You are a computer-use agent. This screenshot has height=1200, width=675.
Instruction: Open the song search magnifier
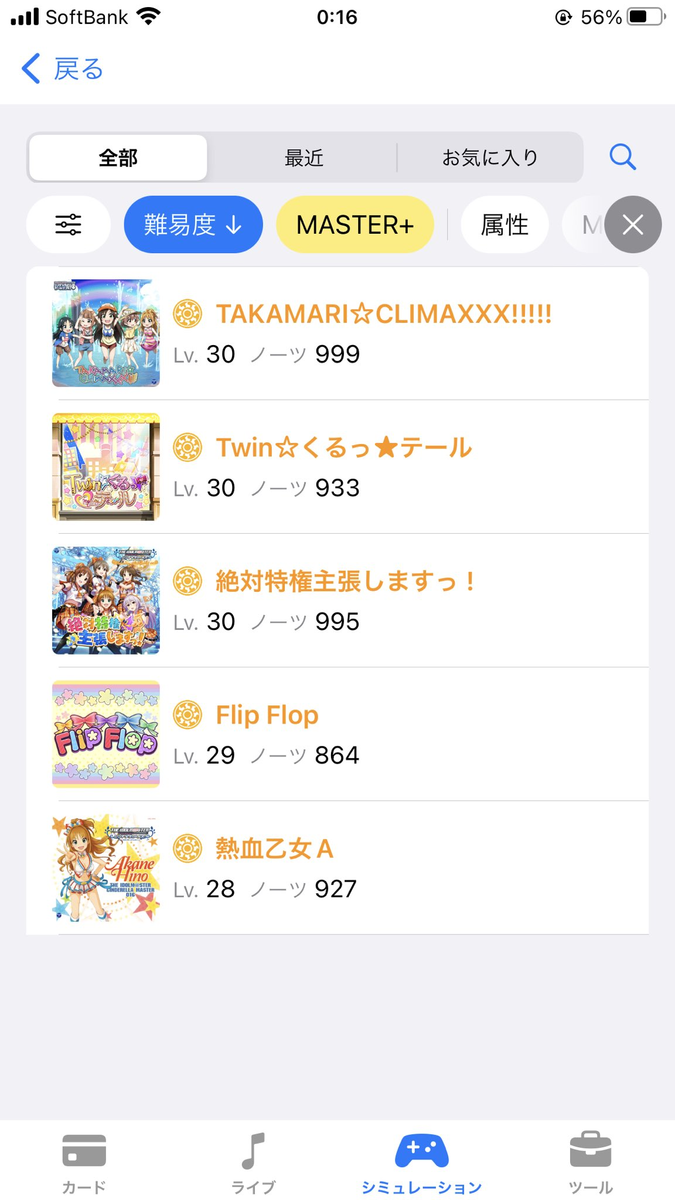tap(623, 157)
